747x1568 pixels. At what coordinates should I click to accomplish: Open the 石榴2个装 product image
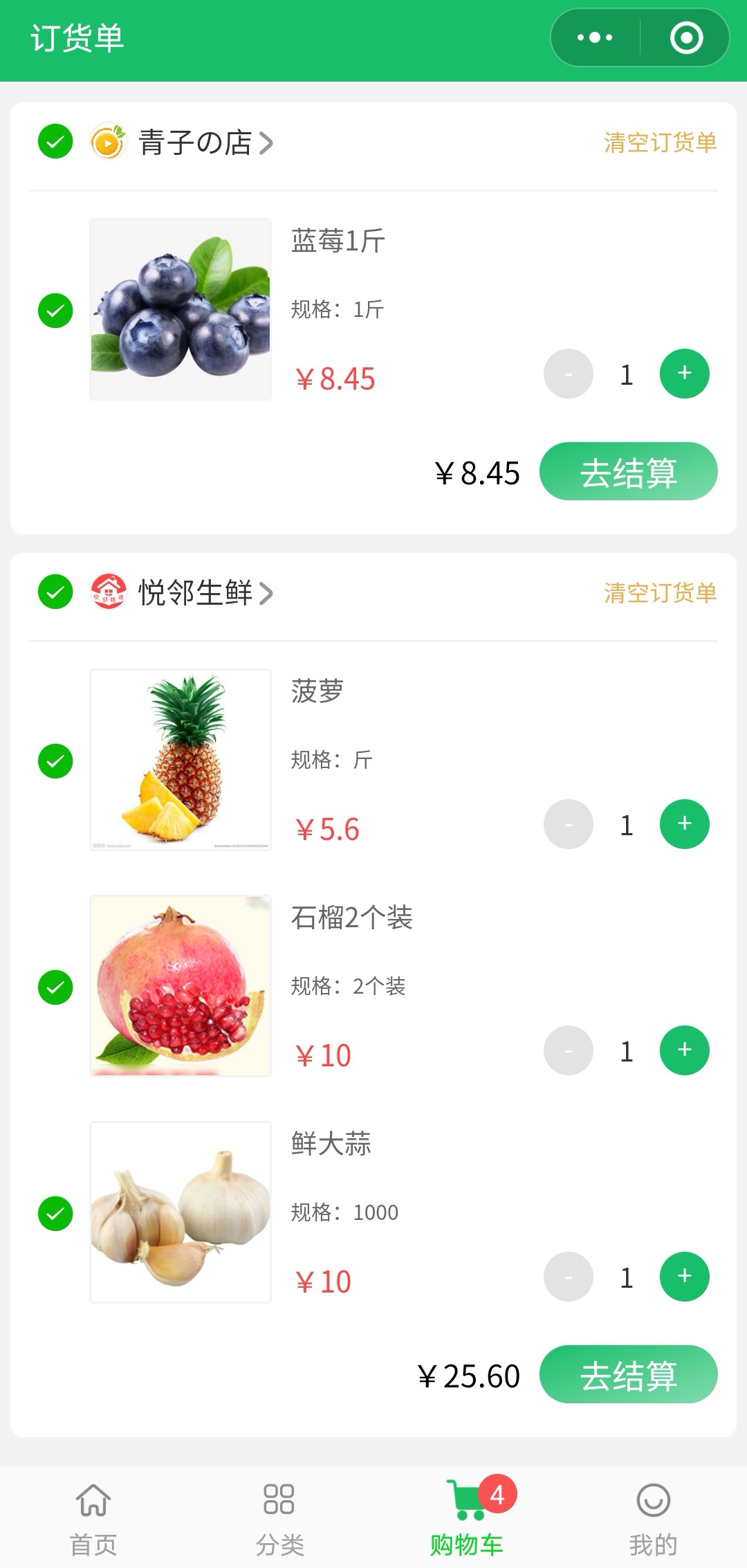pyautogui.click(x=181, y=986)
